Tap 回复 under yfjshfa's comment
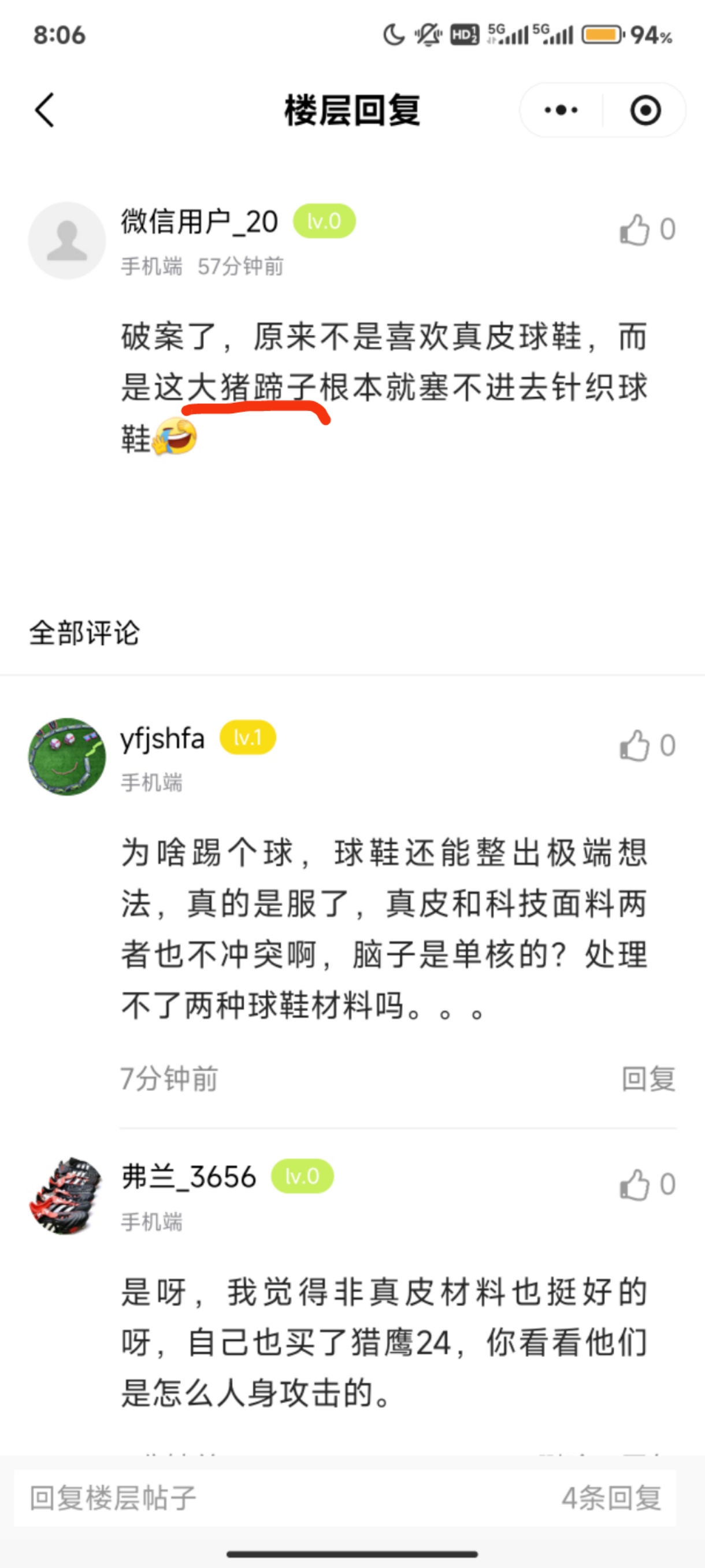 pyautogui.click(x=648, y=1078)
